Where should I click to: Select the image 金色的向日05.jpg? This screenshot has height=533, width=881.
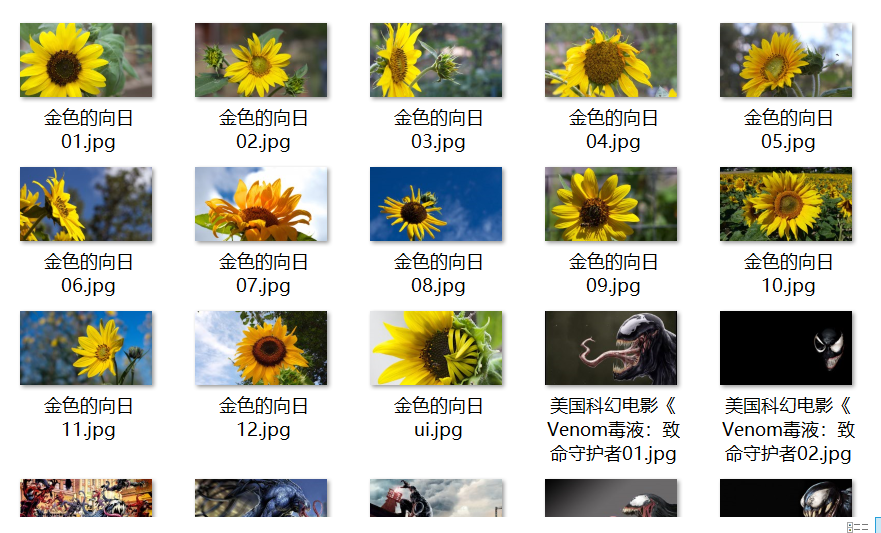786,61
